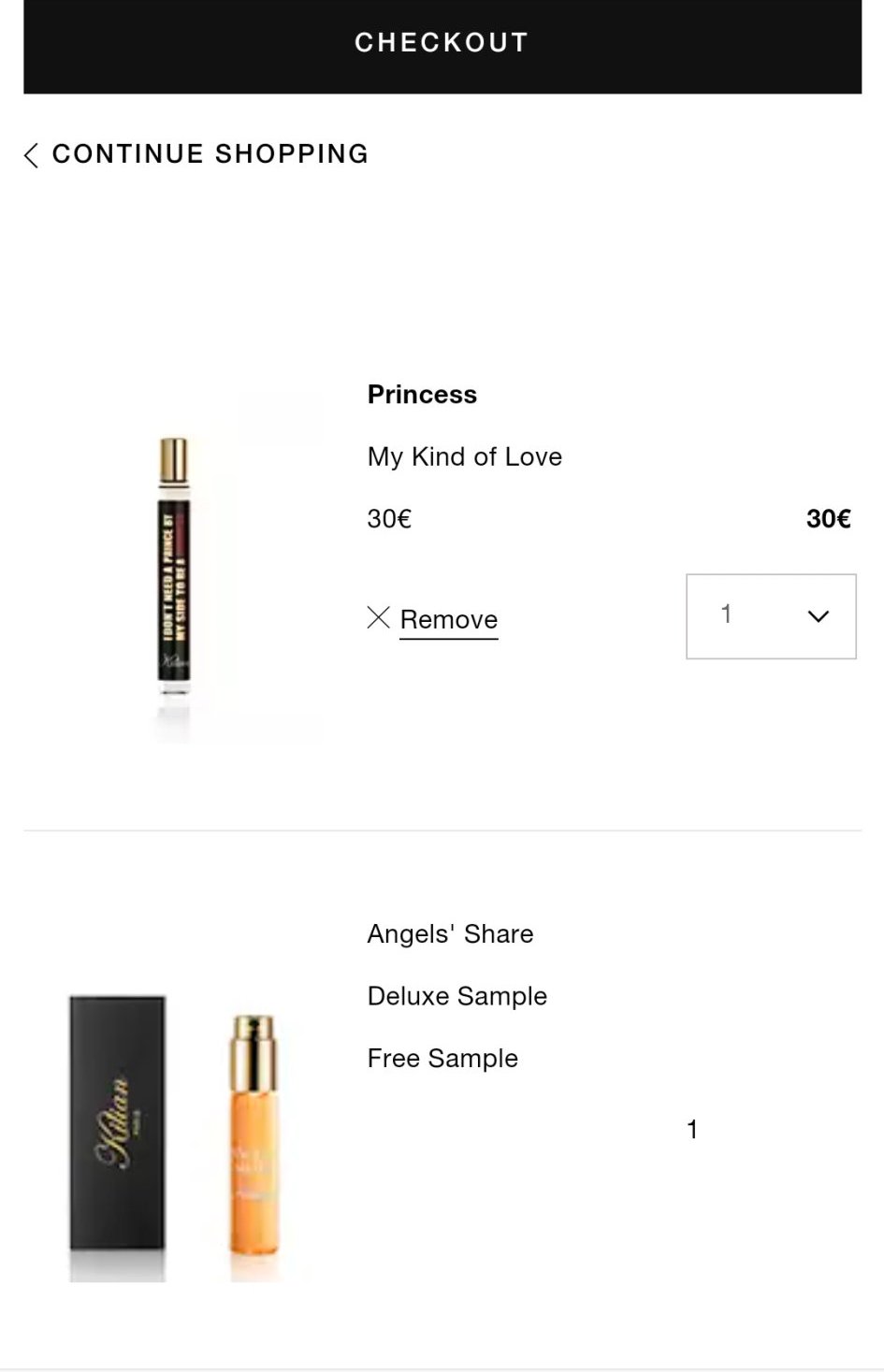Open the Princess product image
This screenshot has width=884, height=1372.
pyautogui.click(x=175, y=569)
